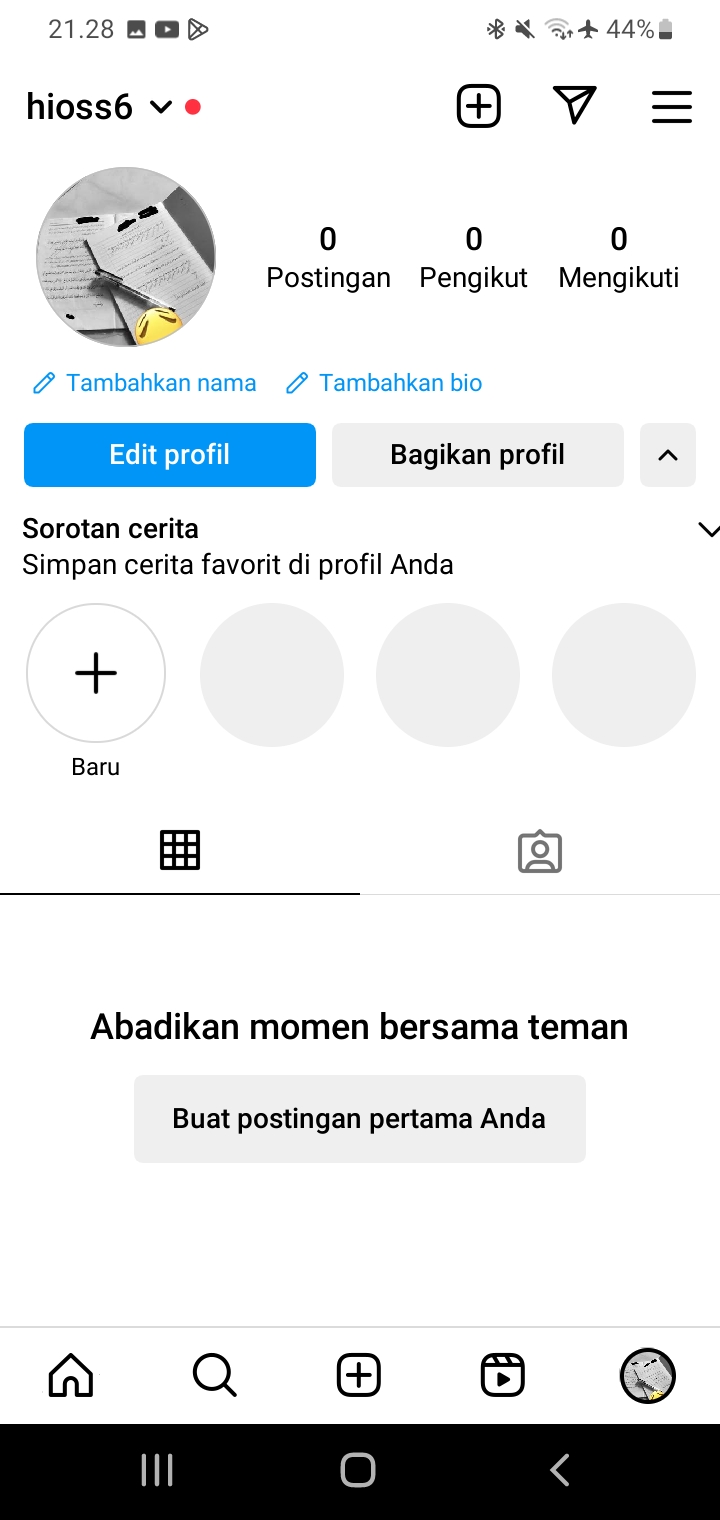Open the search and explore tab
Screen dimensions: 720x1520
214,1376
